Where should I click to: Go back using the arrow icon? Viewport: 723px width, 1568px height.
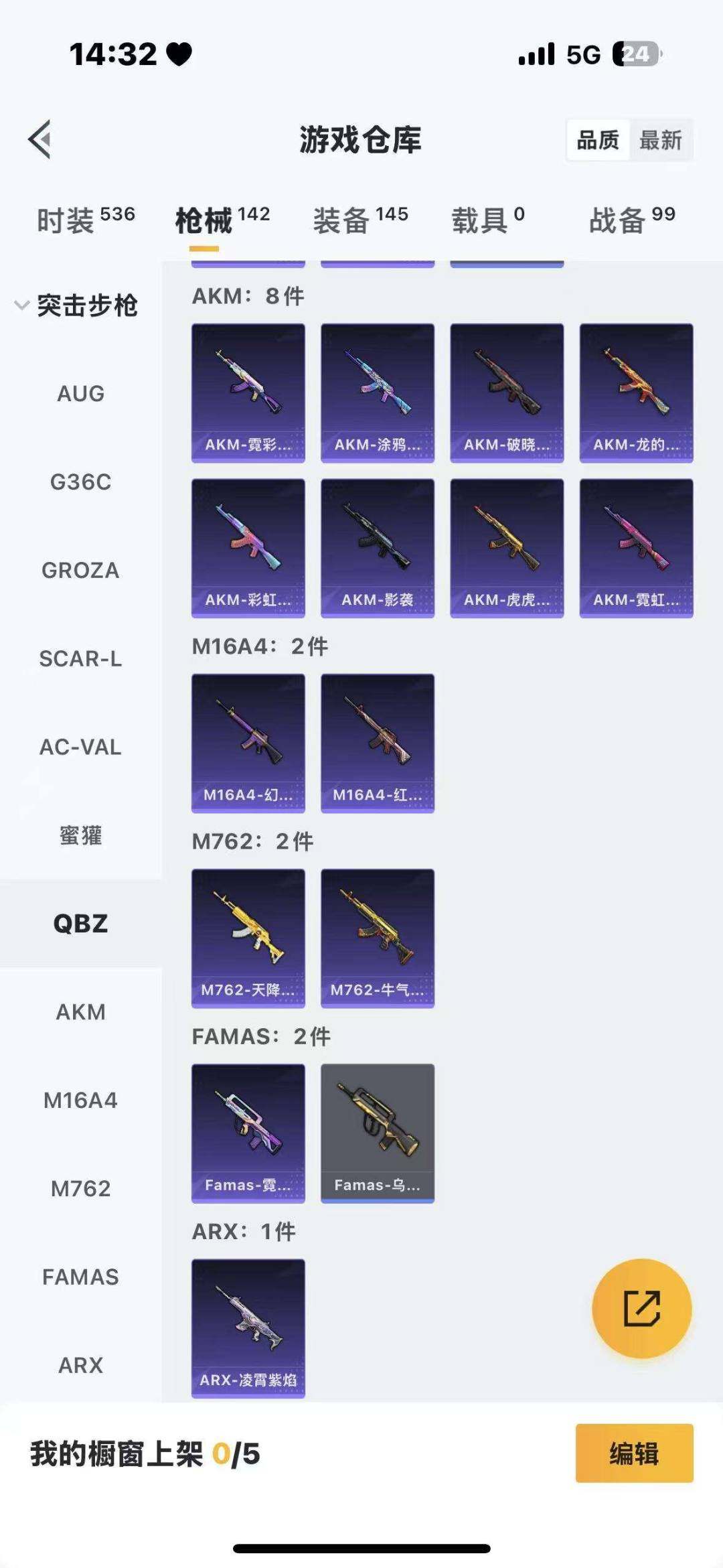tap(40, 139)
